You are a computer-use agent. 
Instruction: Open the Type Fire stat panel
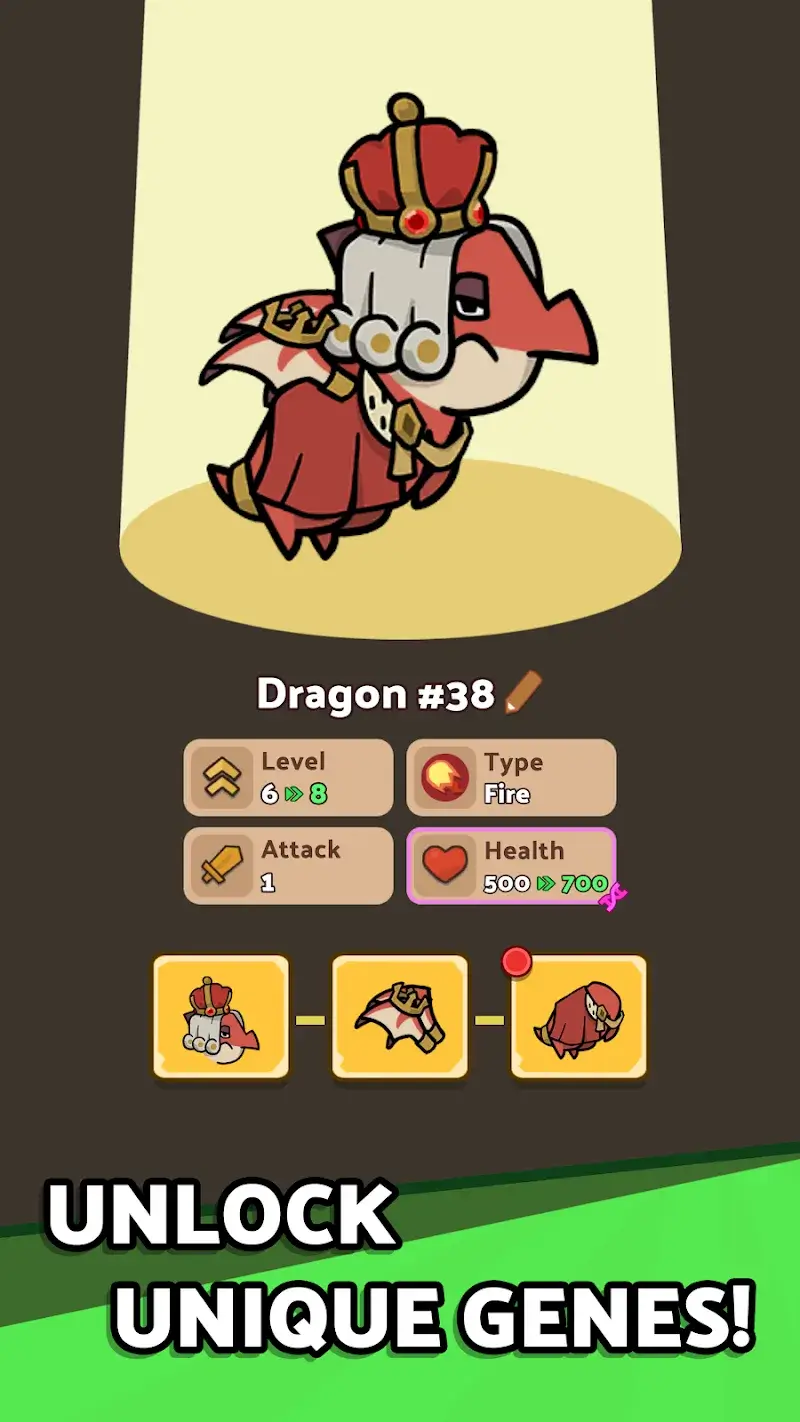coord(512,778)
